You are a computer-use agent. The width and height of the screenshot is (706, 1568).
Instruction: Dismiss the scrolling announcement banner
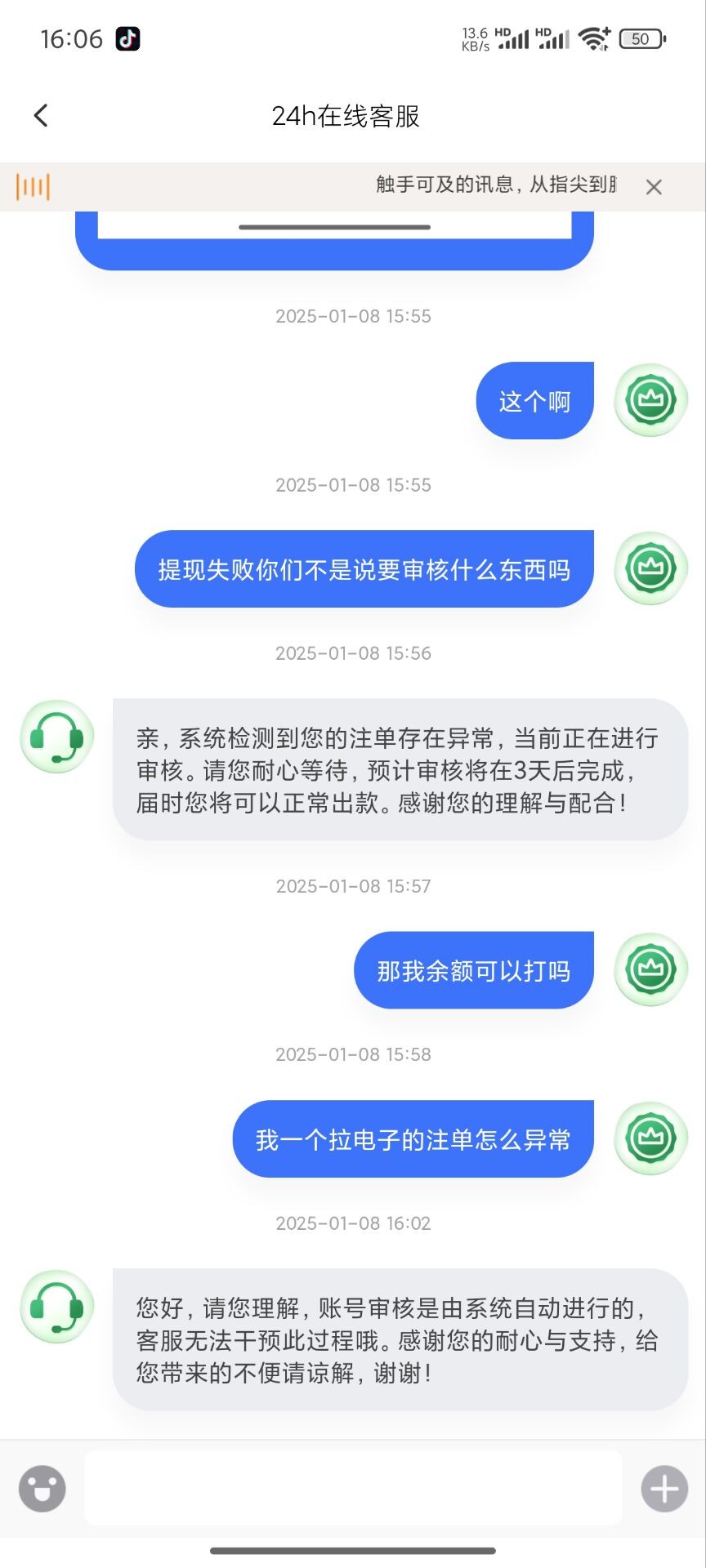[x=654, y=187]
